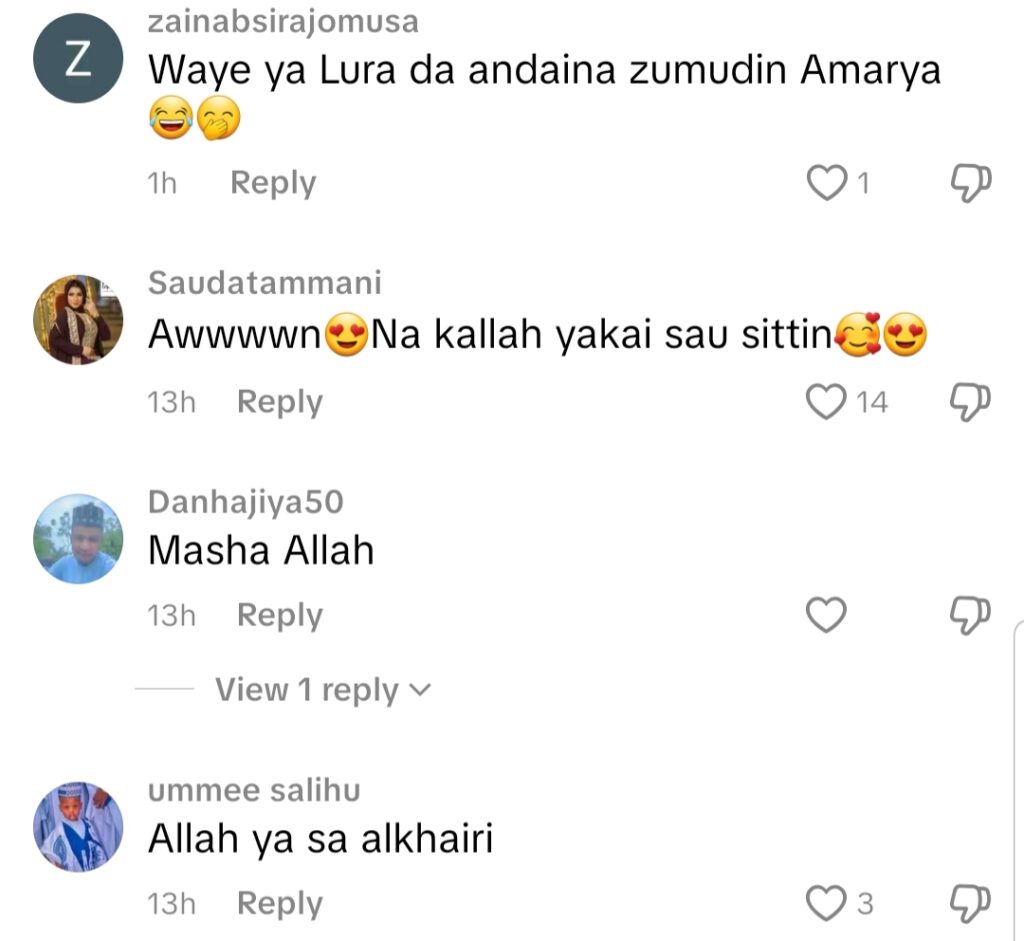This screenshot has width=1024, height=941.
Task: Open ummee salihu's profile picture
Action: (78, 828)
